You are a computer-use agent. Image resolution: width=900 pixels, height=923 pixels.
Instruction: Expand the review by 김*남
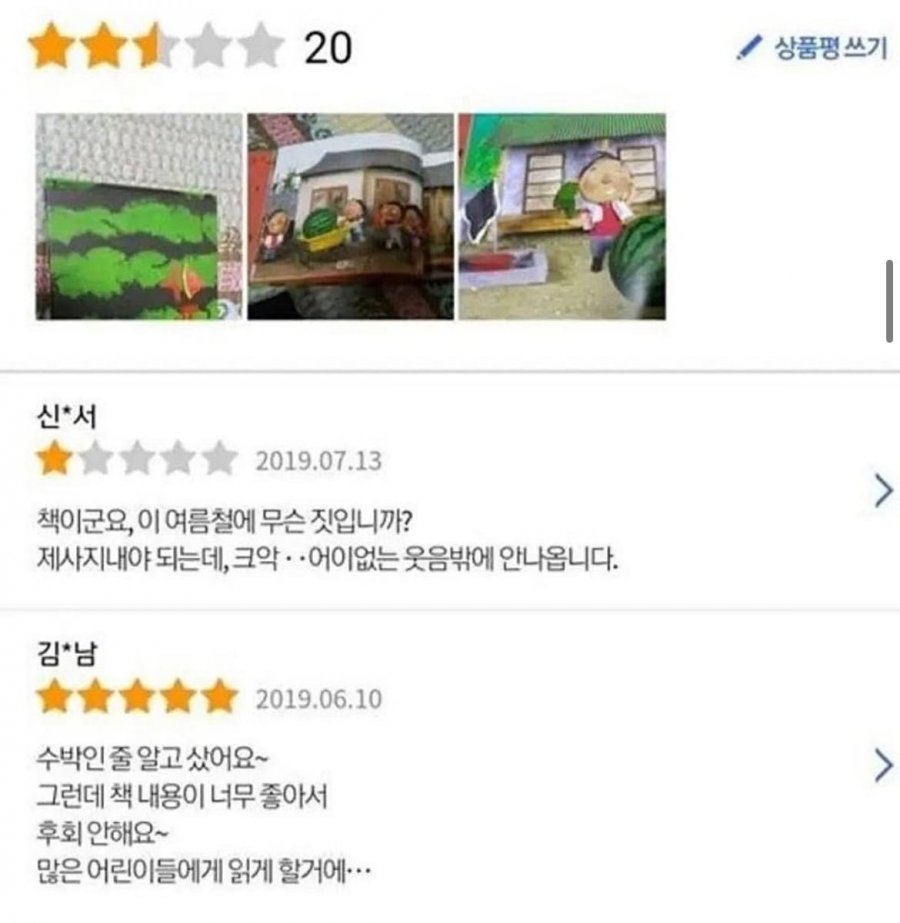pyautogui.click(x=882, y=764)
